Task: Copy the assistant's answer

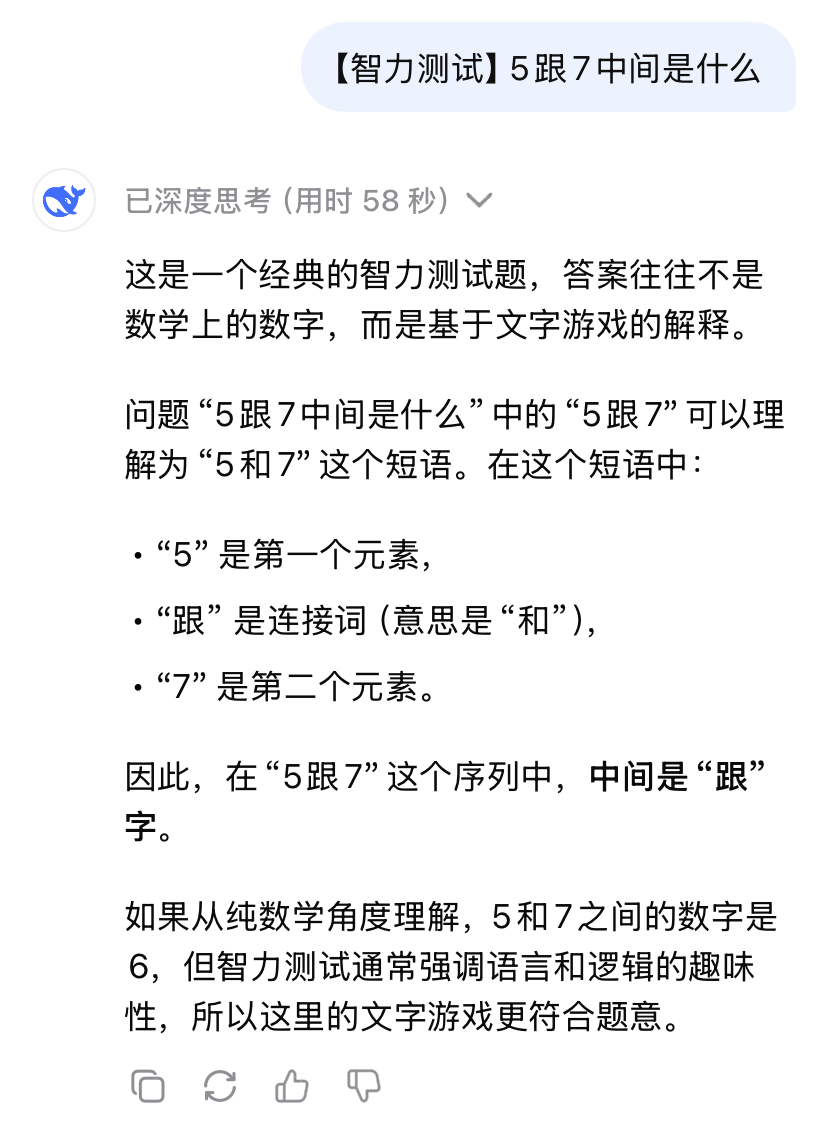Action: 148,1086
